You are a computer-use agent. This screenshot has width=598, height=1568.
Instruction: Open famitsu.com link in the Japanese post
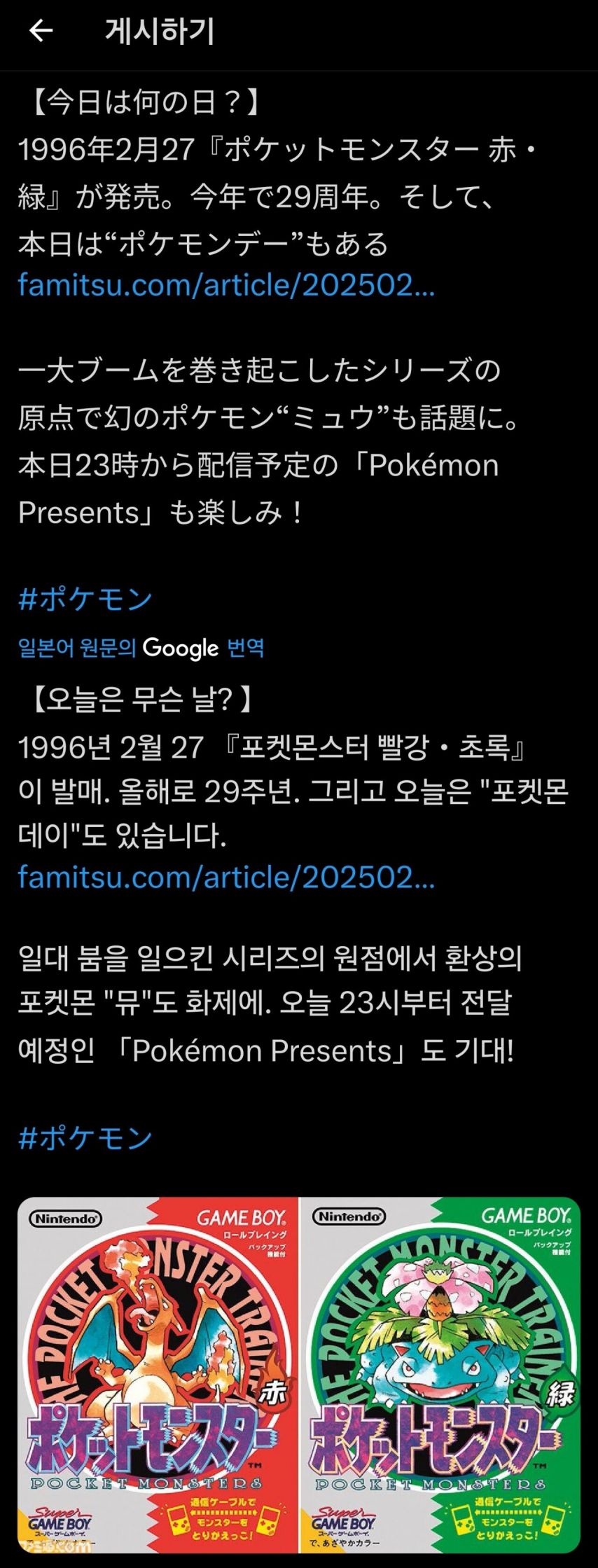(x=226, y=285)
